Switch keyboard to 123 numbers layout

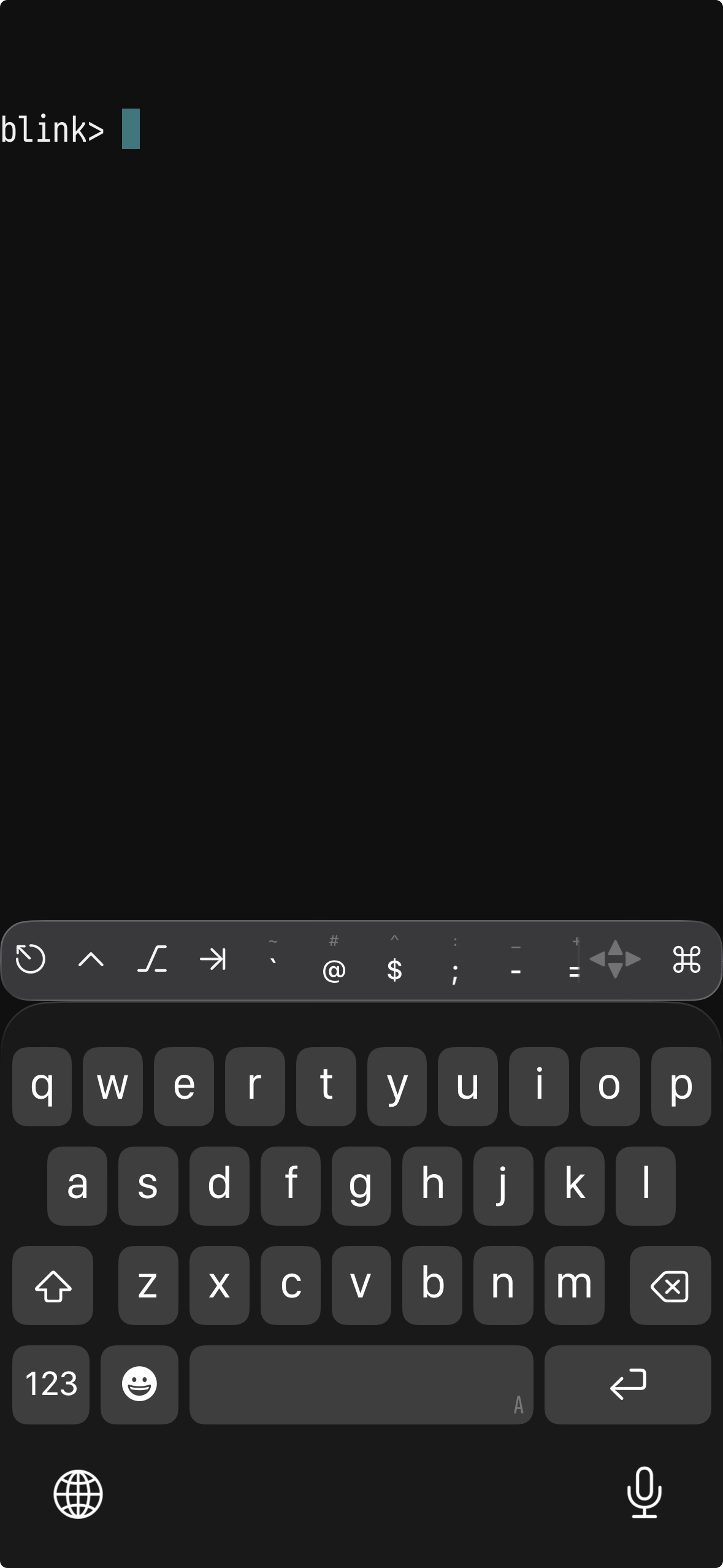pos(51,1384)
